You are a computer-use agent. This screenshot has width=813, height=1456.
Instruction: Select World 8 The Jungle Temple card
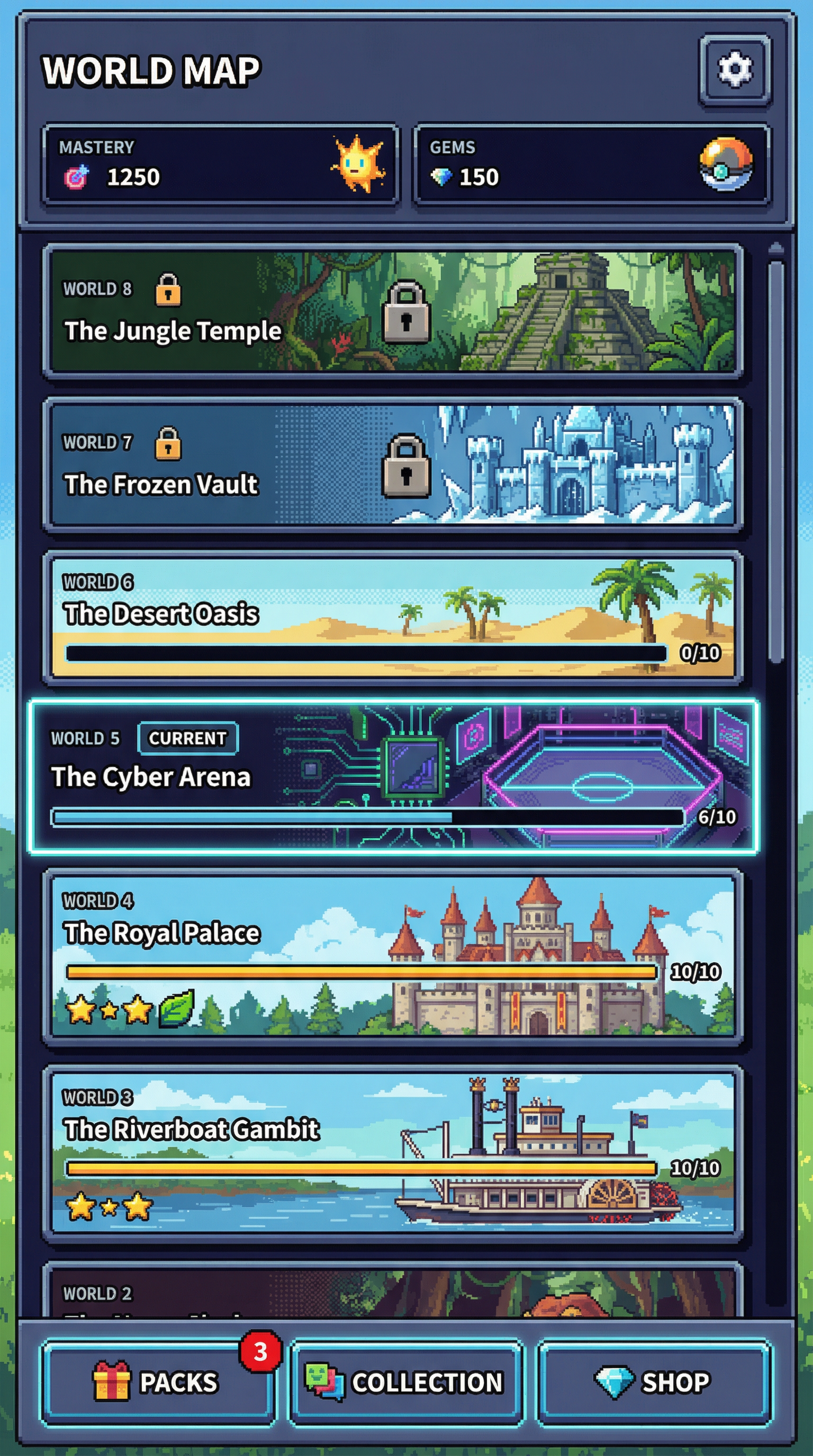click(x=393, y=312)
